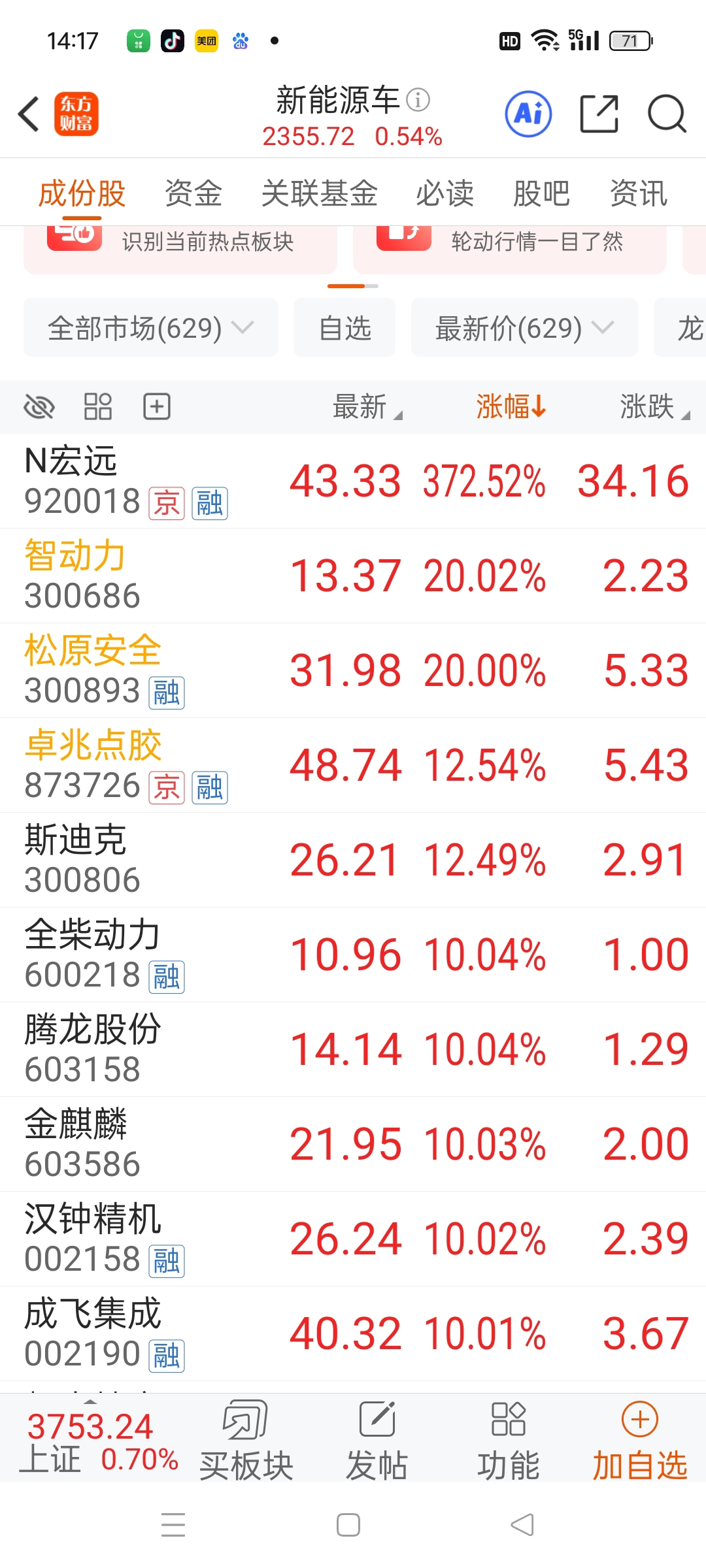Go back with the top-left arrow
Image resolution: width=706 pixels, height=1568 pixels.
(29, 114)
